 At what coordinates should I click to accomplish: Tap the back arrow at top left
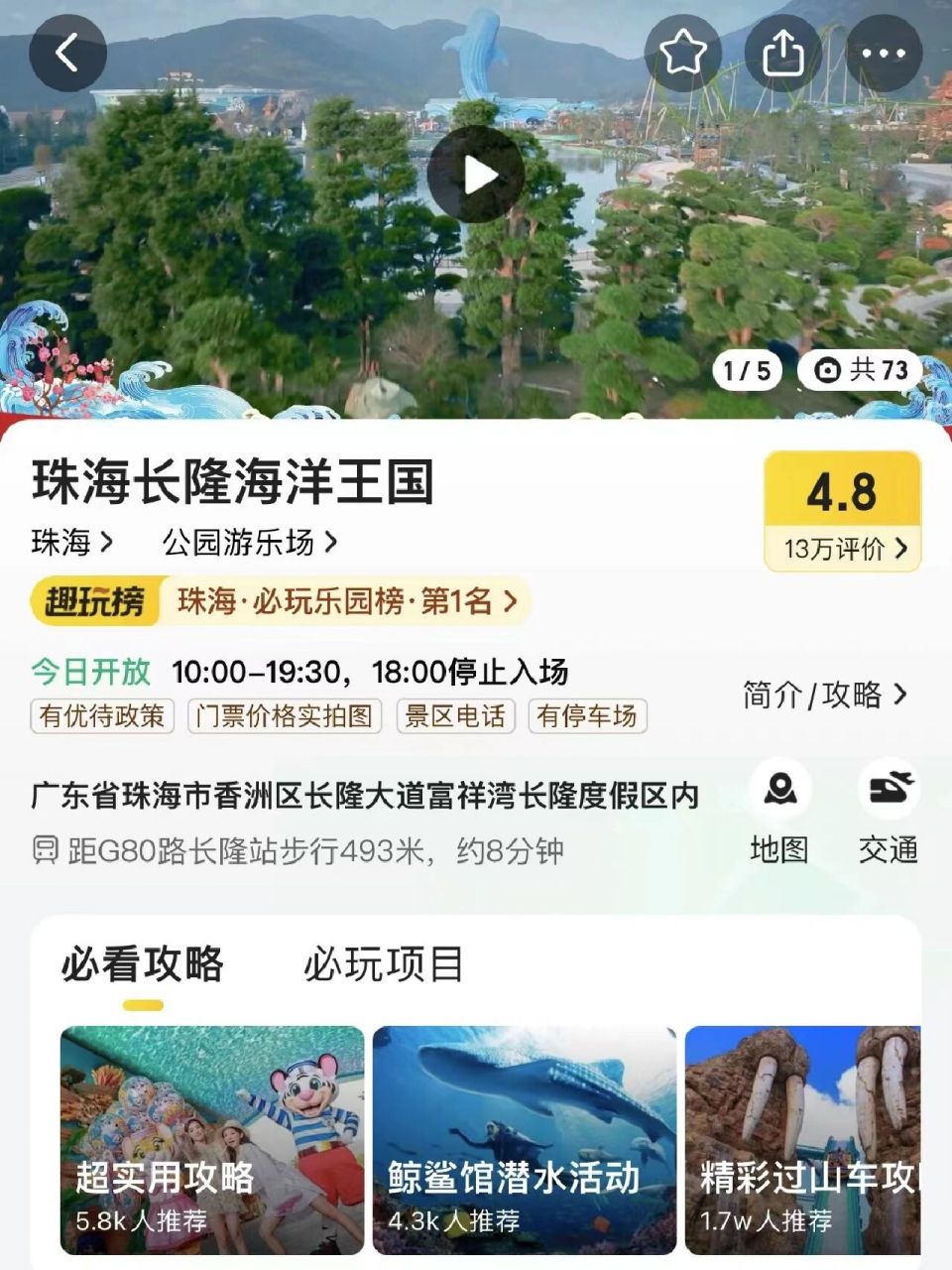pos(67,54)
